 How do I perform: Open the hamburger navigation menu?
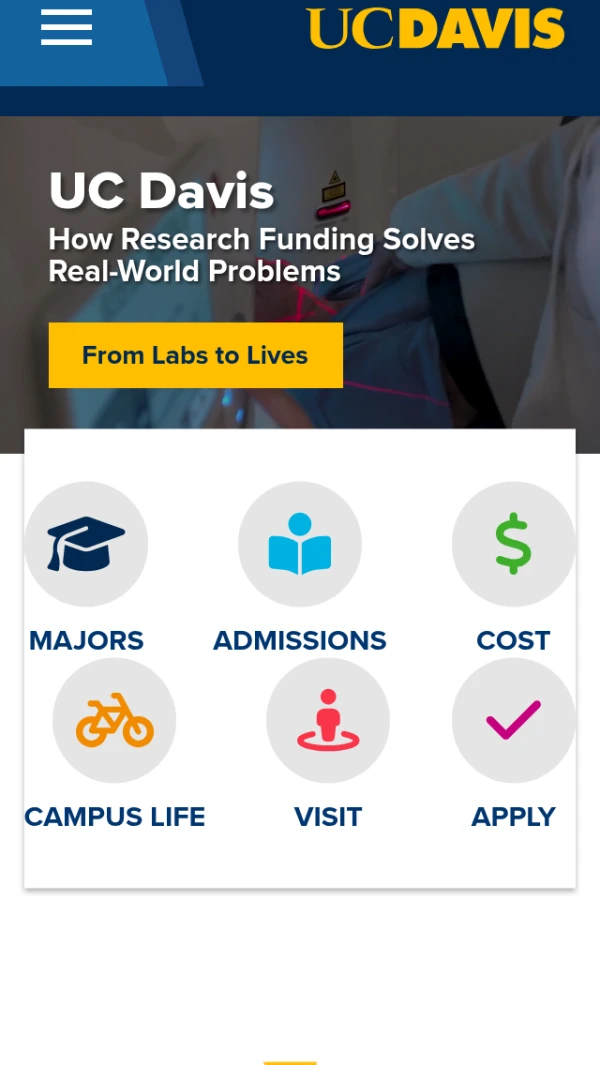66,28
